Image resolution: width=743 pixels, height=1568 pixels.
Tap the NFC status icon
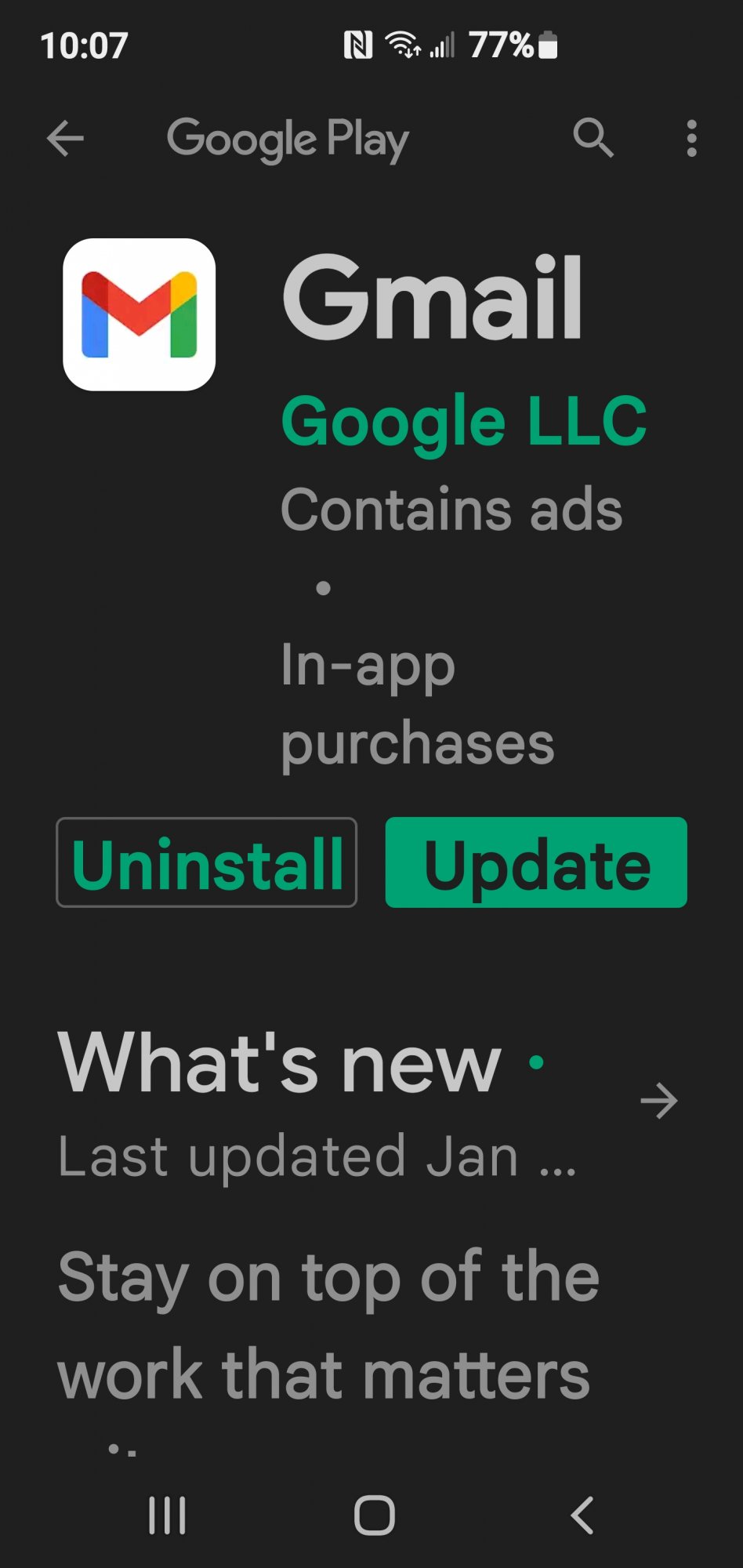(359, 45)
